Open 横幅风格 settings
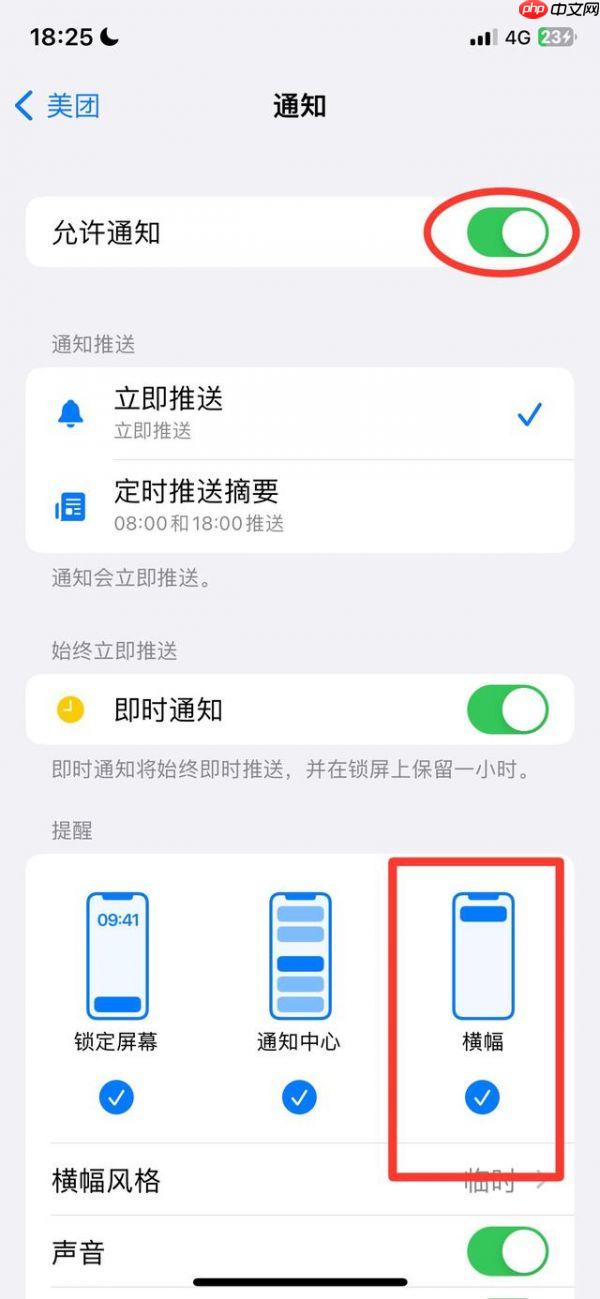Screen dimensions: 600x1299 (300, 1181)
